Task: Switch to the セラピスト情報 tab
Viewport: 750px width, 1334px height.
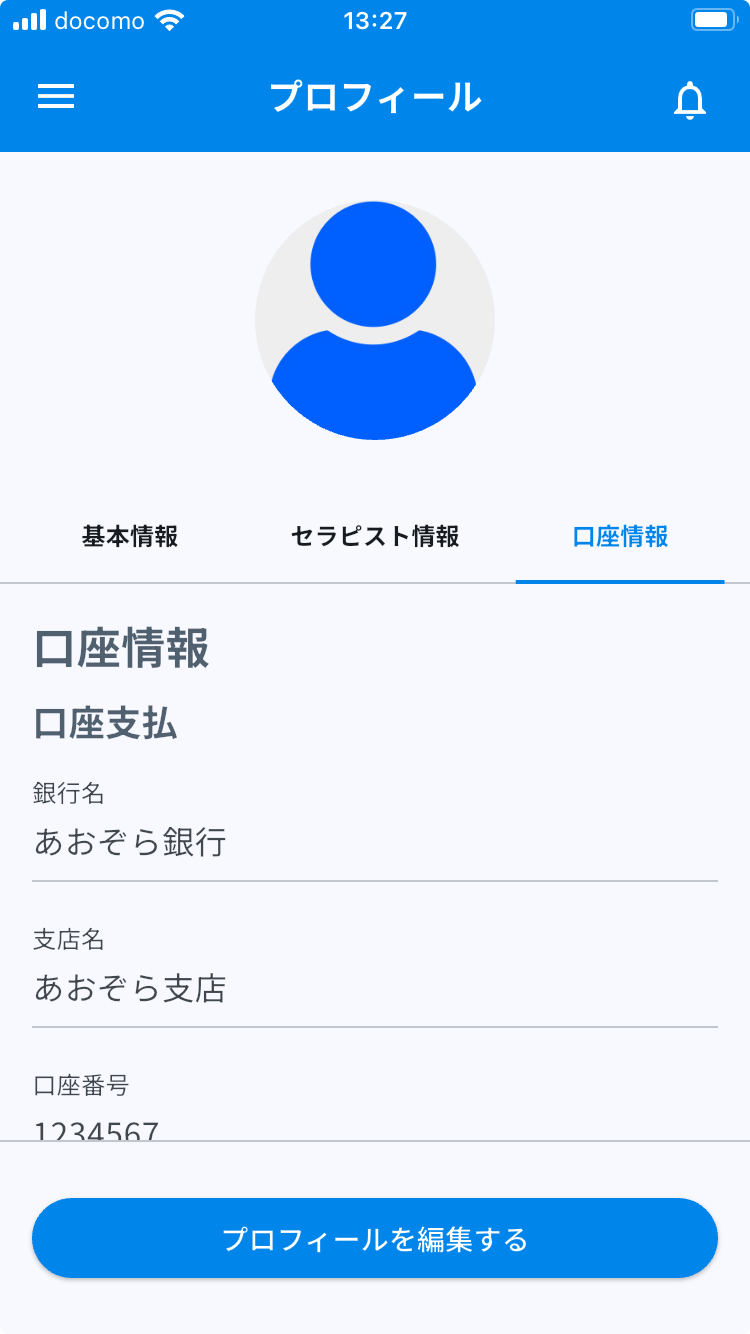Action: point(375,537)
